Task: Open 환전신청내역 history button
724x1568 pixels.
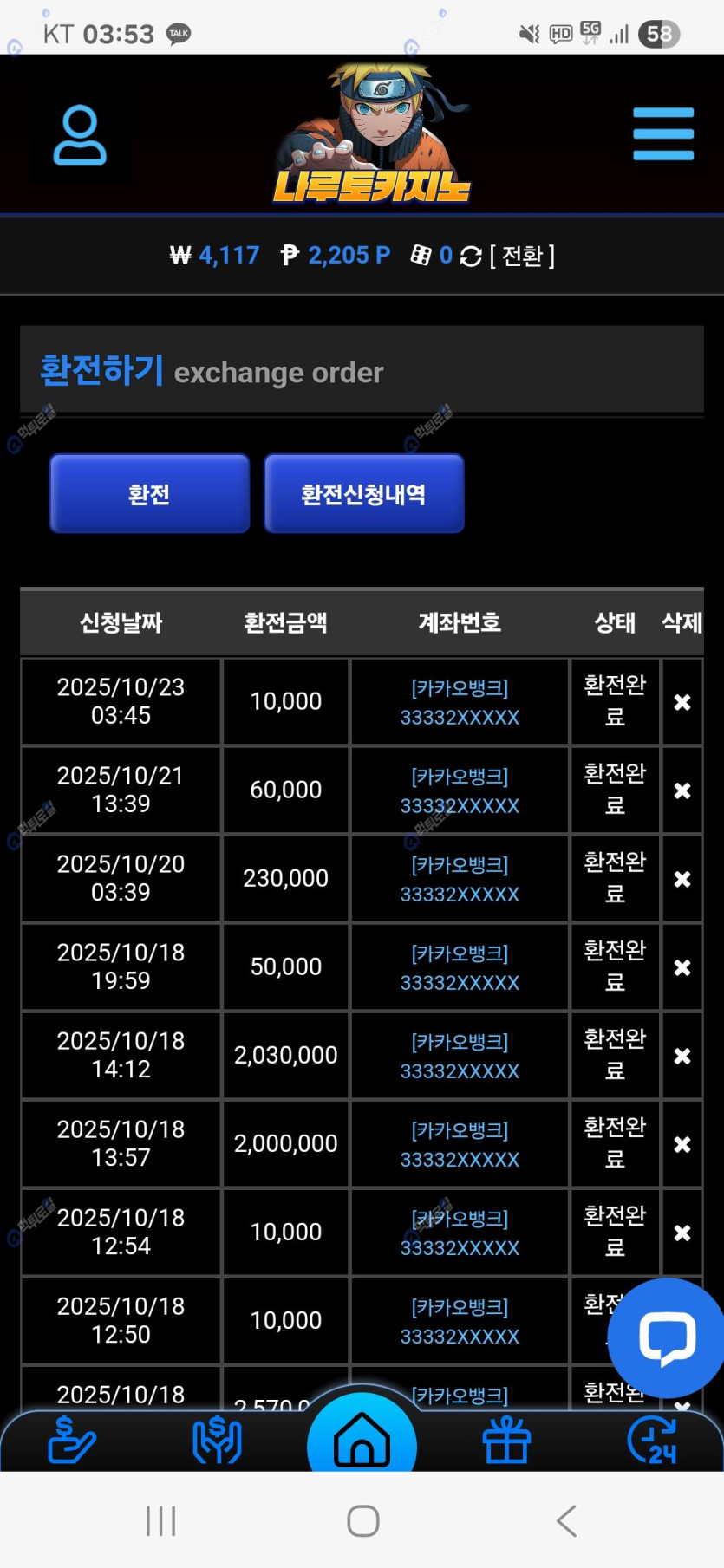Action: pos(363,493)
